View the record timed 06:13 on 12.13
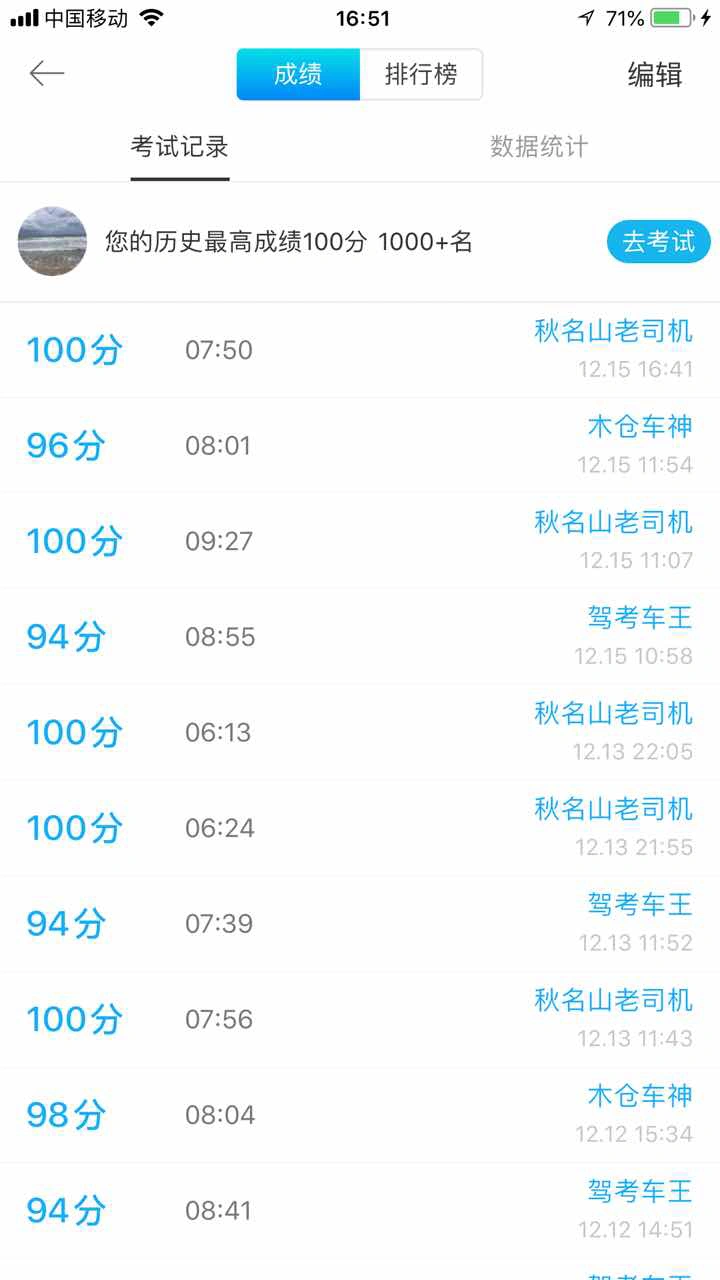 pos(360,733)
